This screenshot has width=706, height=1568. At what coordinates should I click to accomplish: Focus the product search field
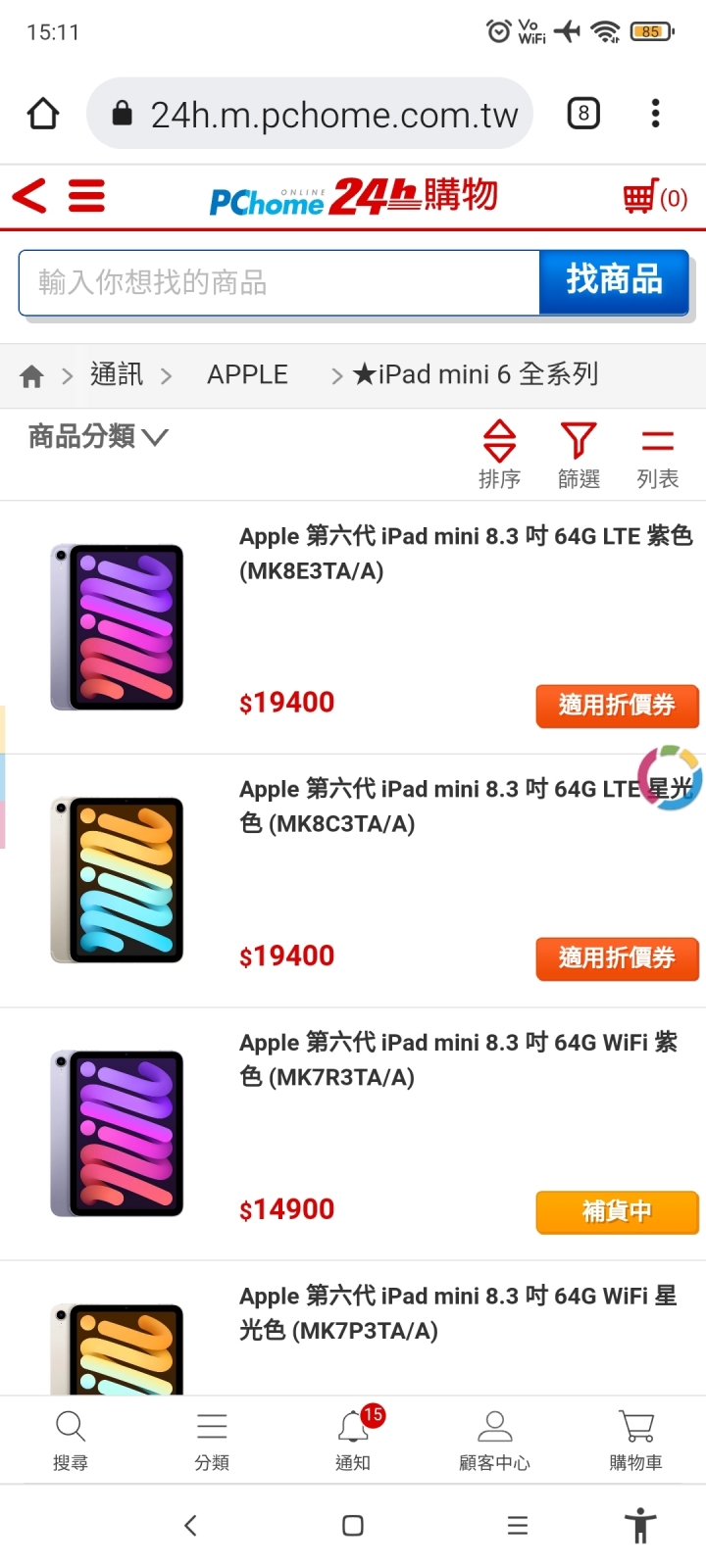(x=279, y=283)
